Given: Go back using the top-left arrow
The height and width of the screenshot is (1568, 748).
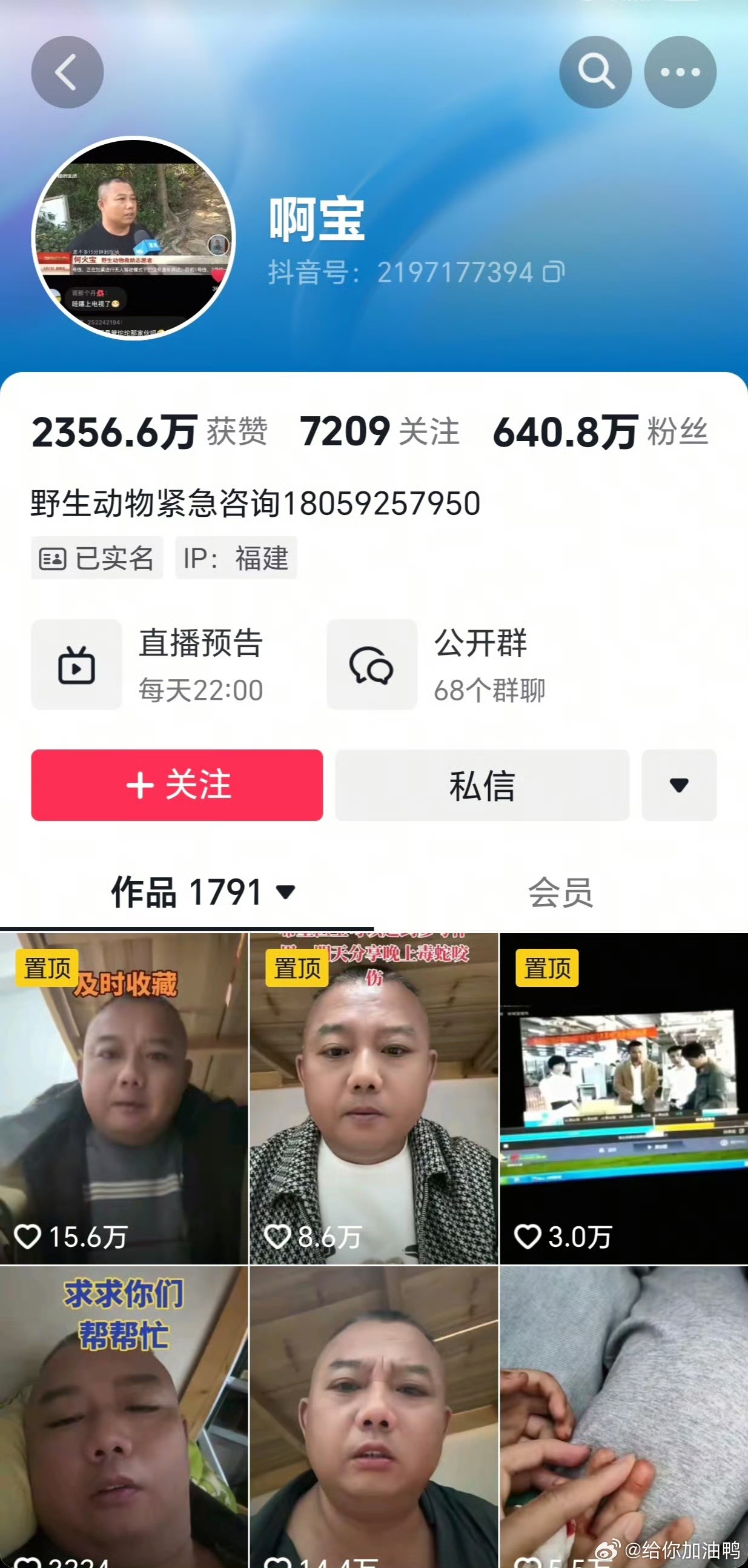Looking at the screenshot, I should (67, 72).
